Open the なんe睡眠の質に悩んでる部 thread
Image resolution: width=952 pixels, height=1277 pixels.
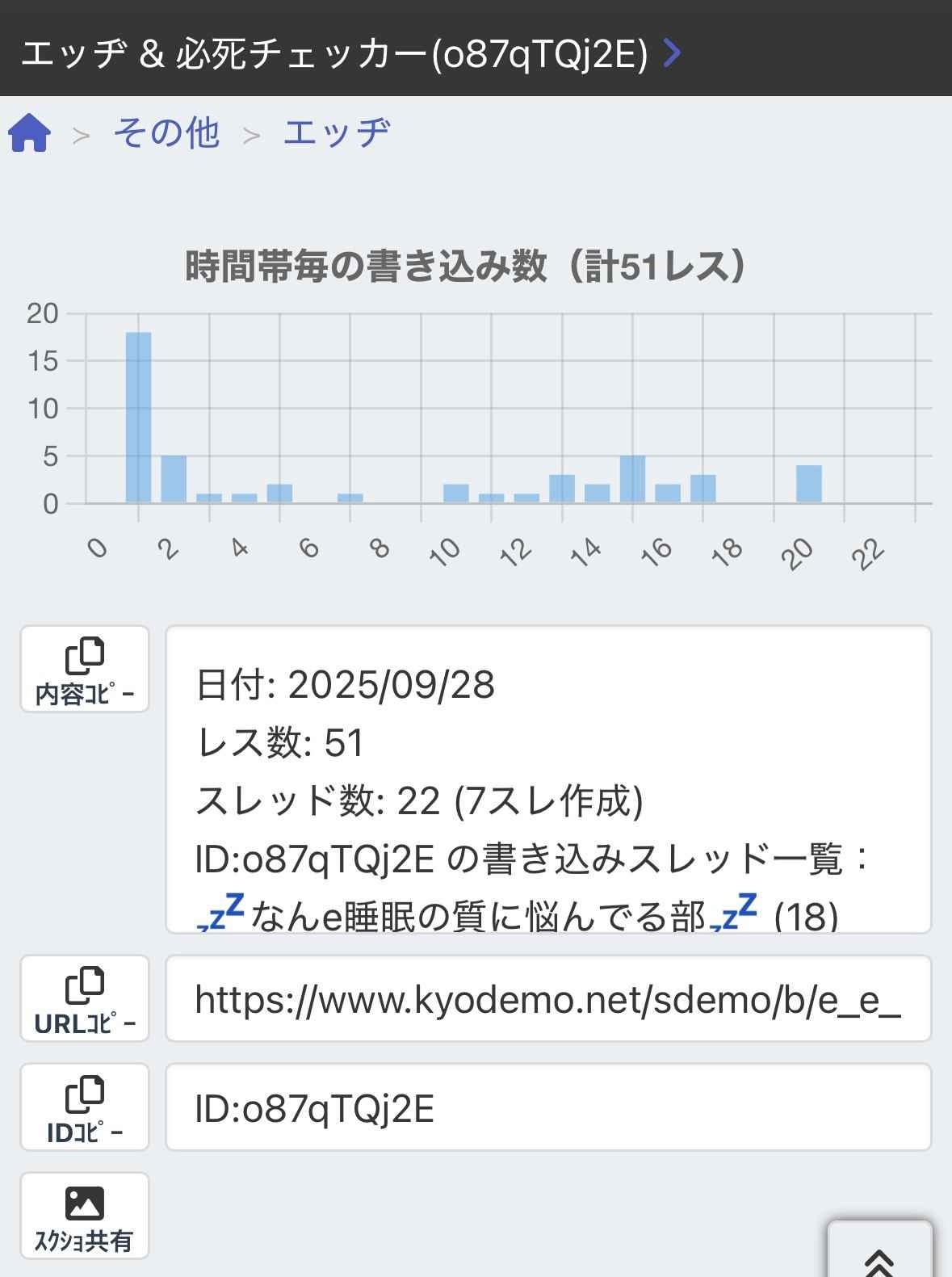[478, 917]
